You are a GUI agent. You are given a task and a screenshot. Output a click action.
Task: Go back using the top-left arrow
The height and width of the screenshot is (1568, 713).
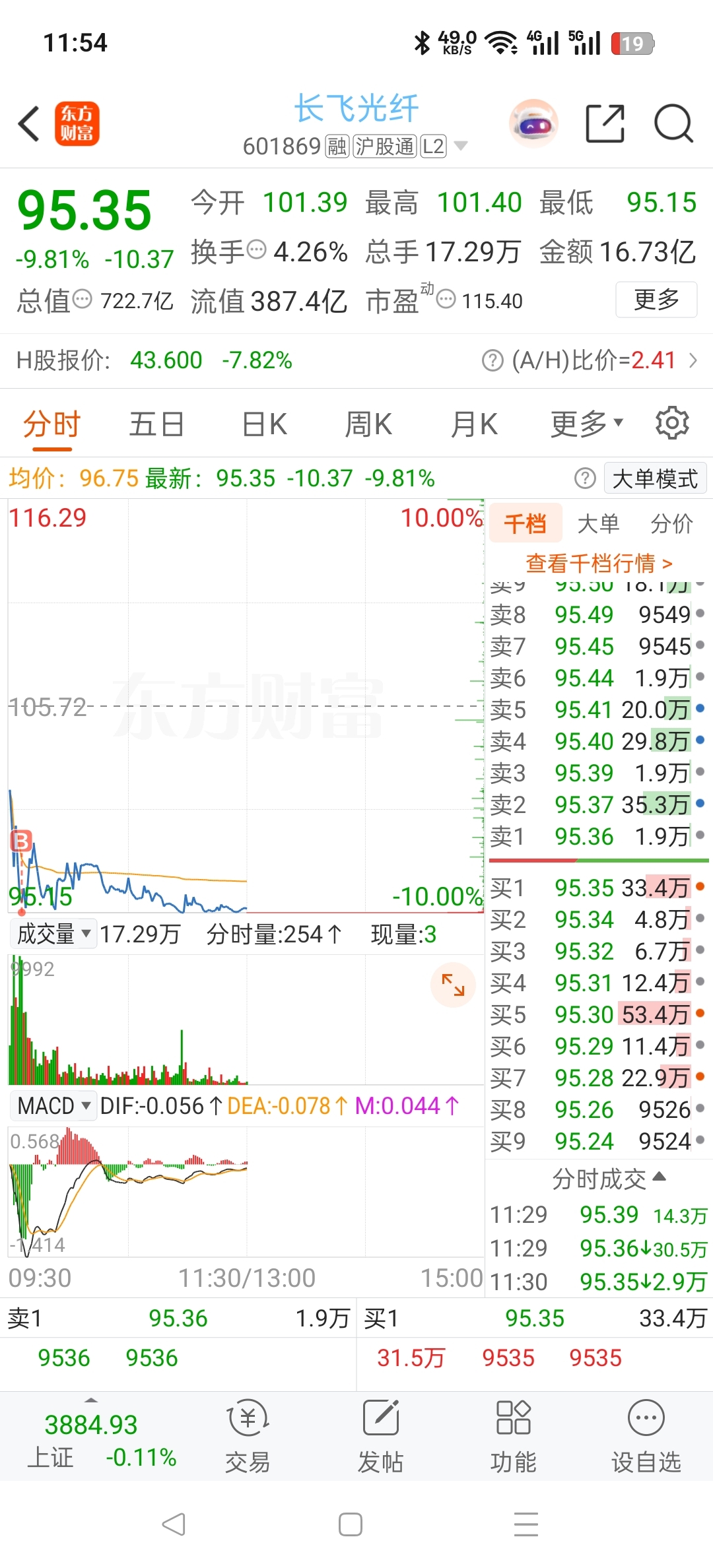coord(29,123)
